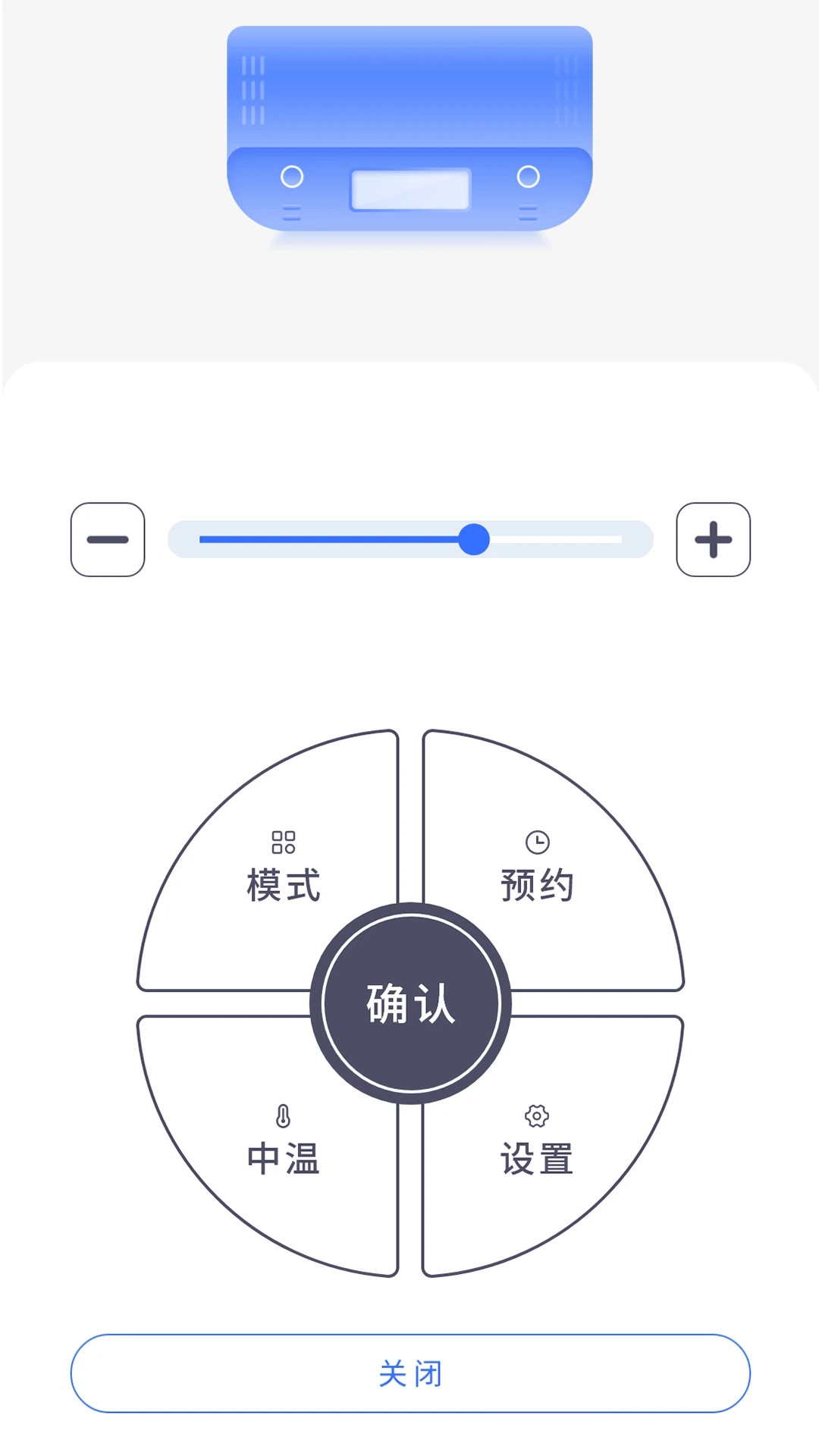Viewport: 819px width, 1456px height.
Task: Open the 预约 reservation quadrant
Action: click(536, 883)
